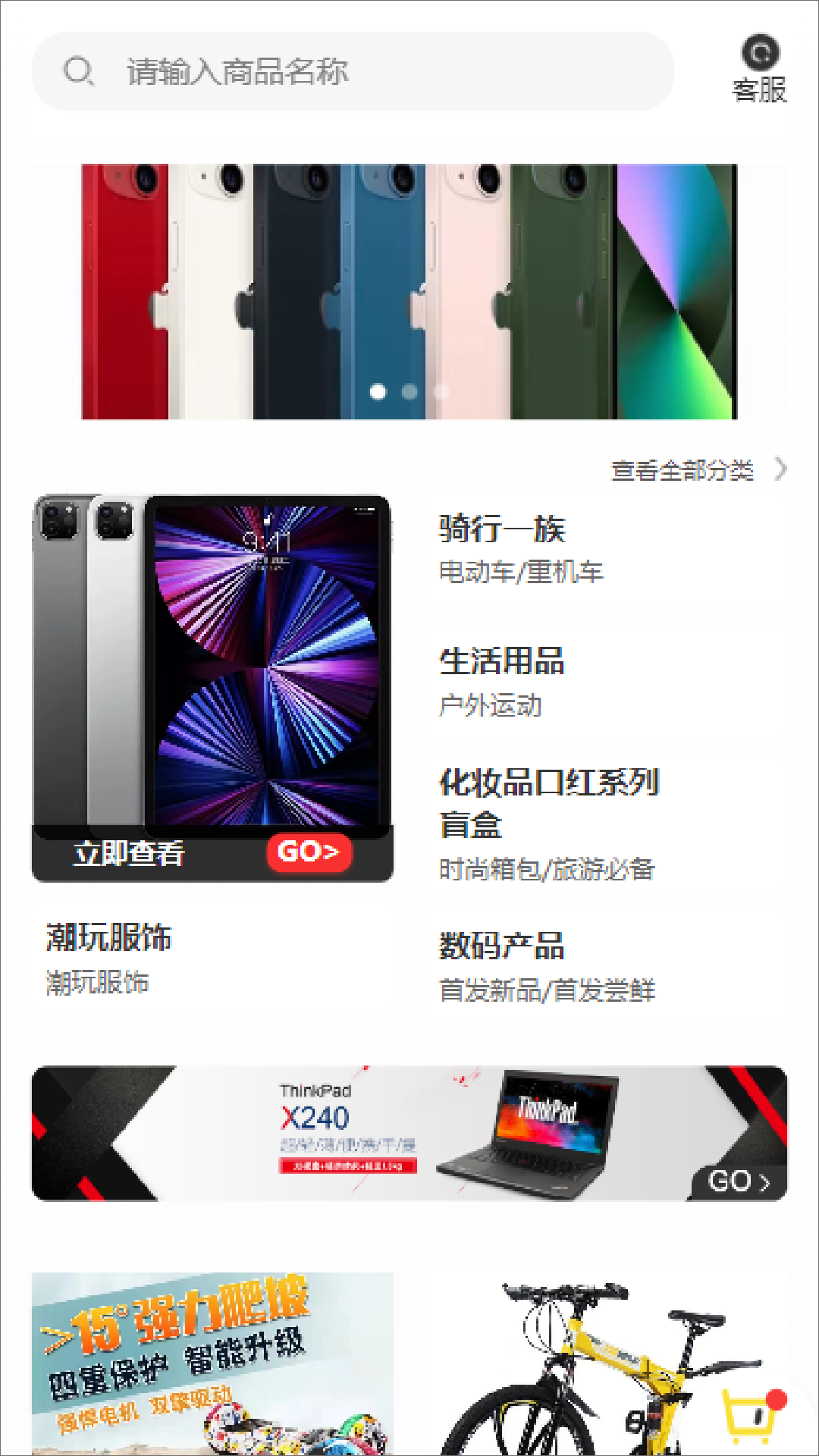Open the iPhone carousel banner
This screenshot has width=819, height=1456.
click(x=409, y=291)
